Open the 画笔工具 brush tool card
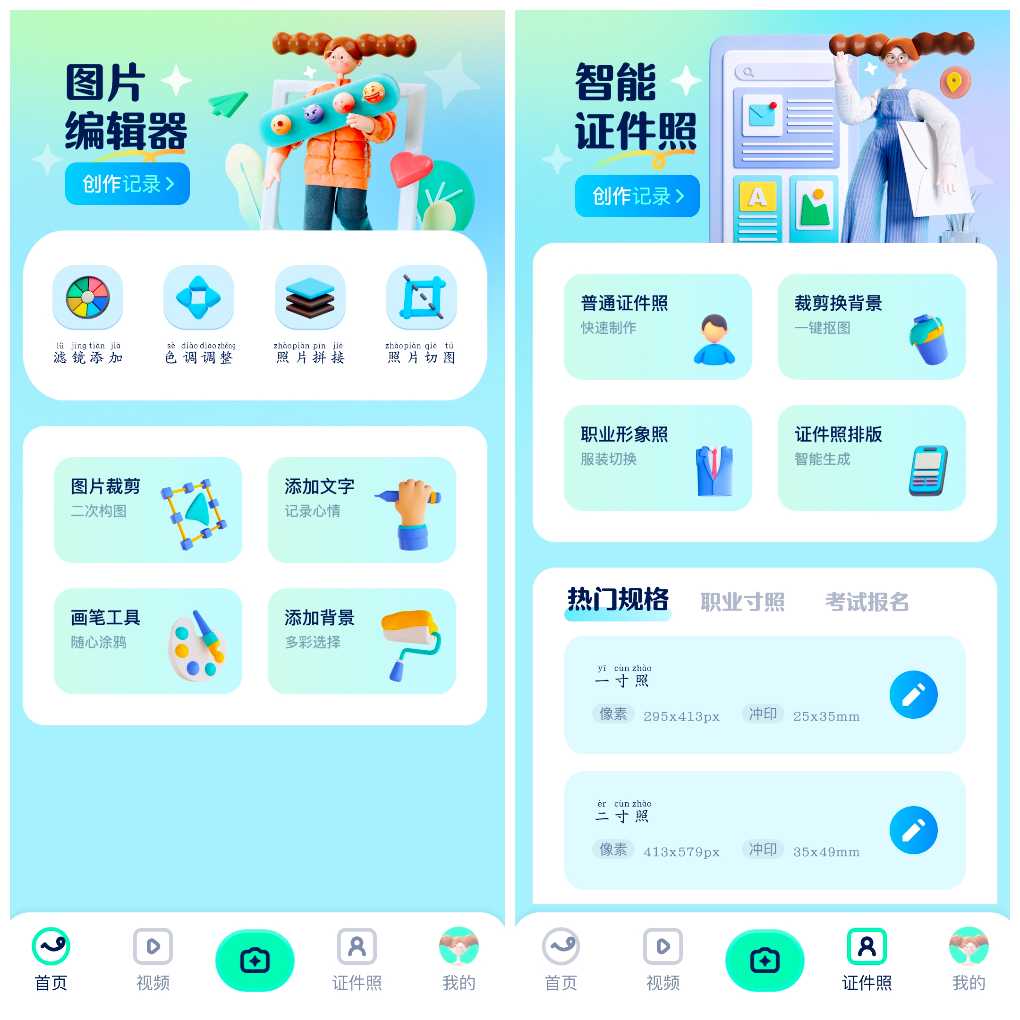Image resolution: width=1020 pixels, height=1020 pixels. coord(148,640)
